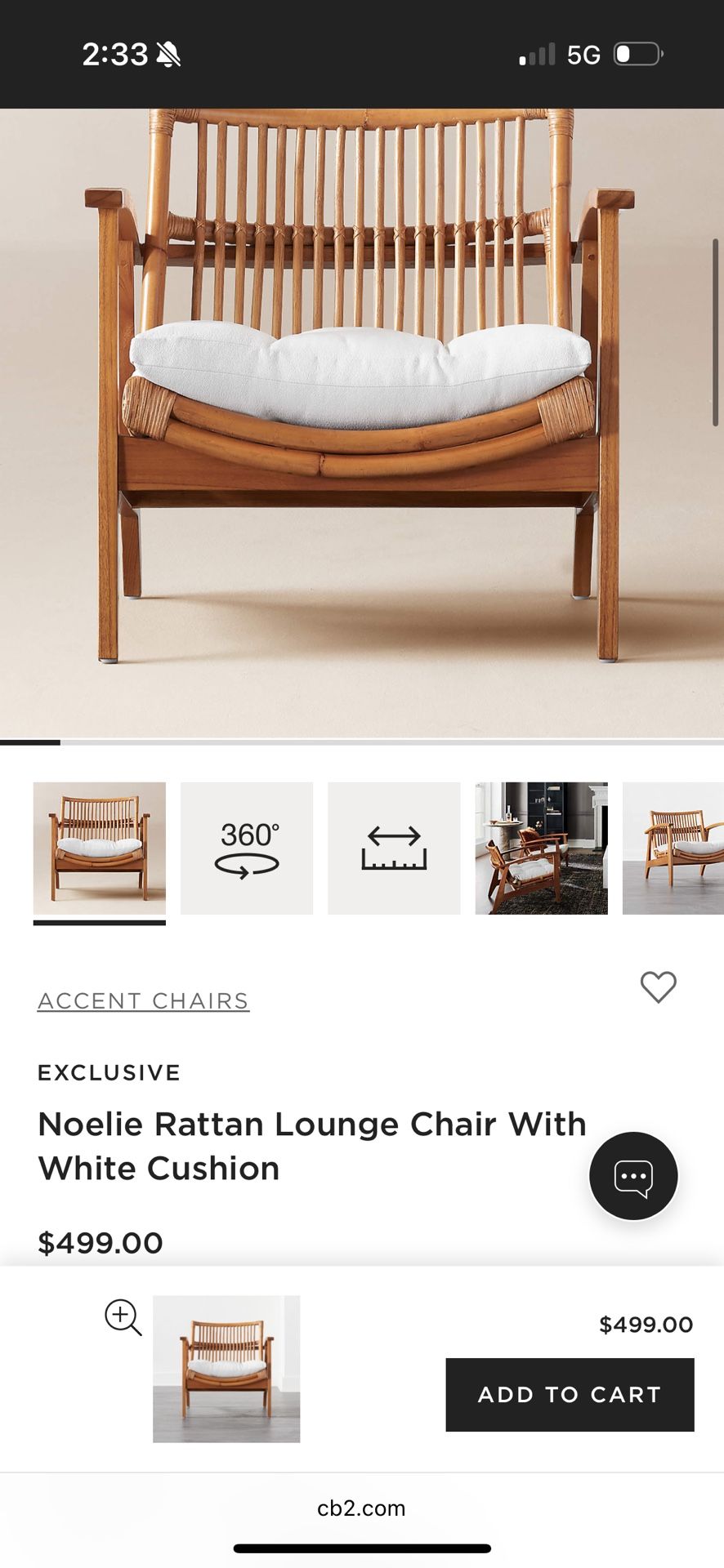Select the front-view chair thumbnail
724x1568 pixels.
tap(100, 849)
